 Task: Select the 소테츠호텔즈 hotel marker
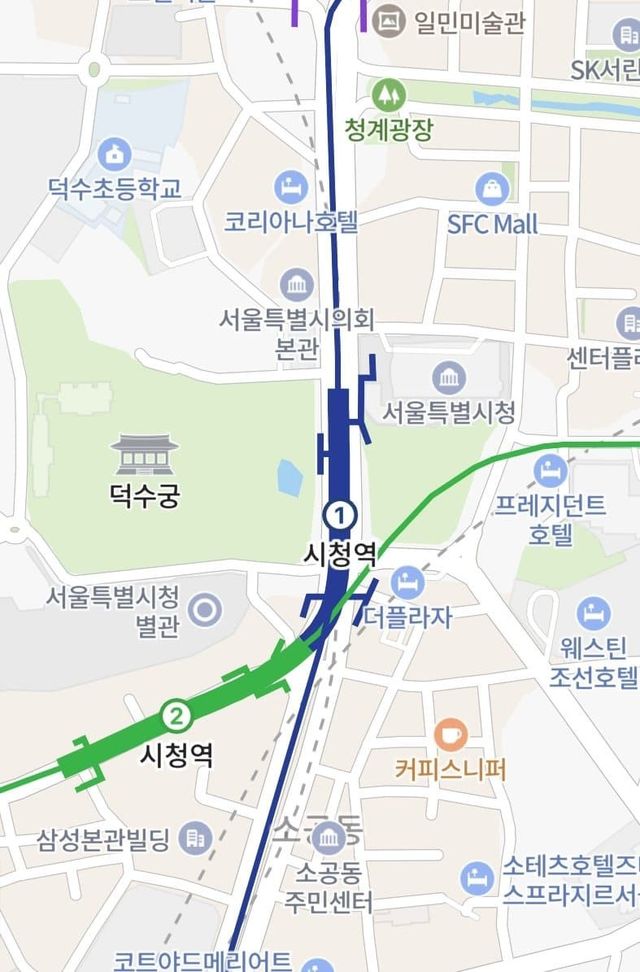(x=477, y=877)
